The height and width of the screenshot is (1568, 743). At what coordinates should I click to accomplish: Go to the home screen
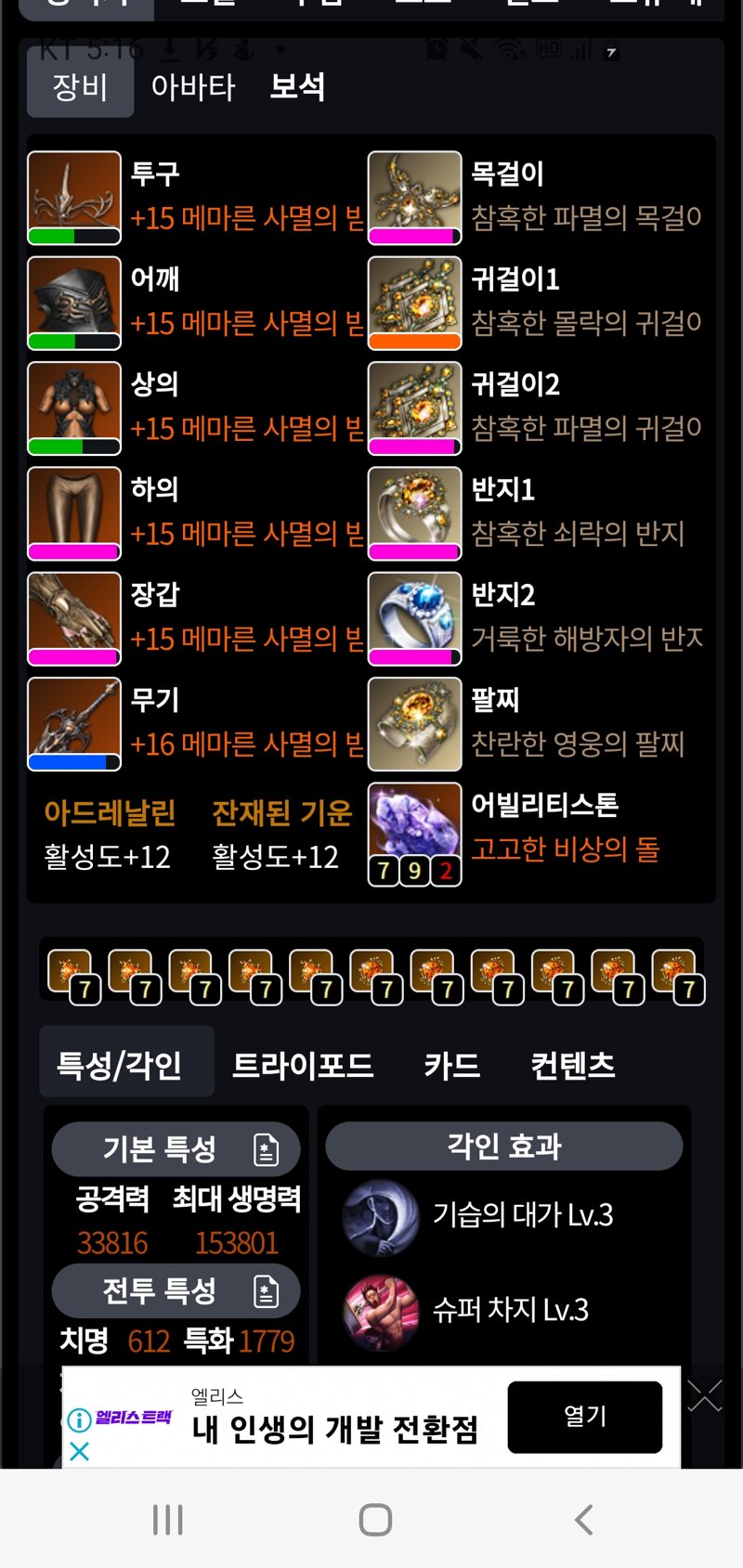pyautogui.click(x=375, y=1520)
